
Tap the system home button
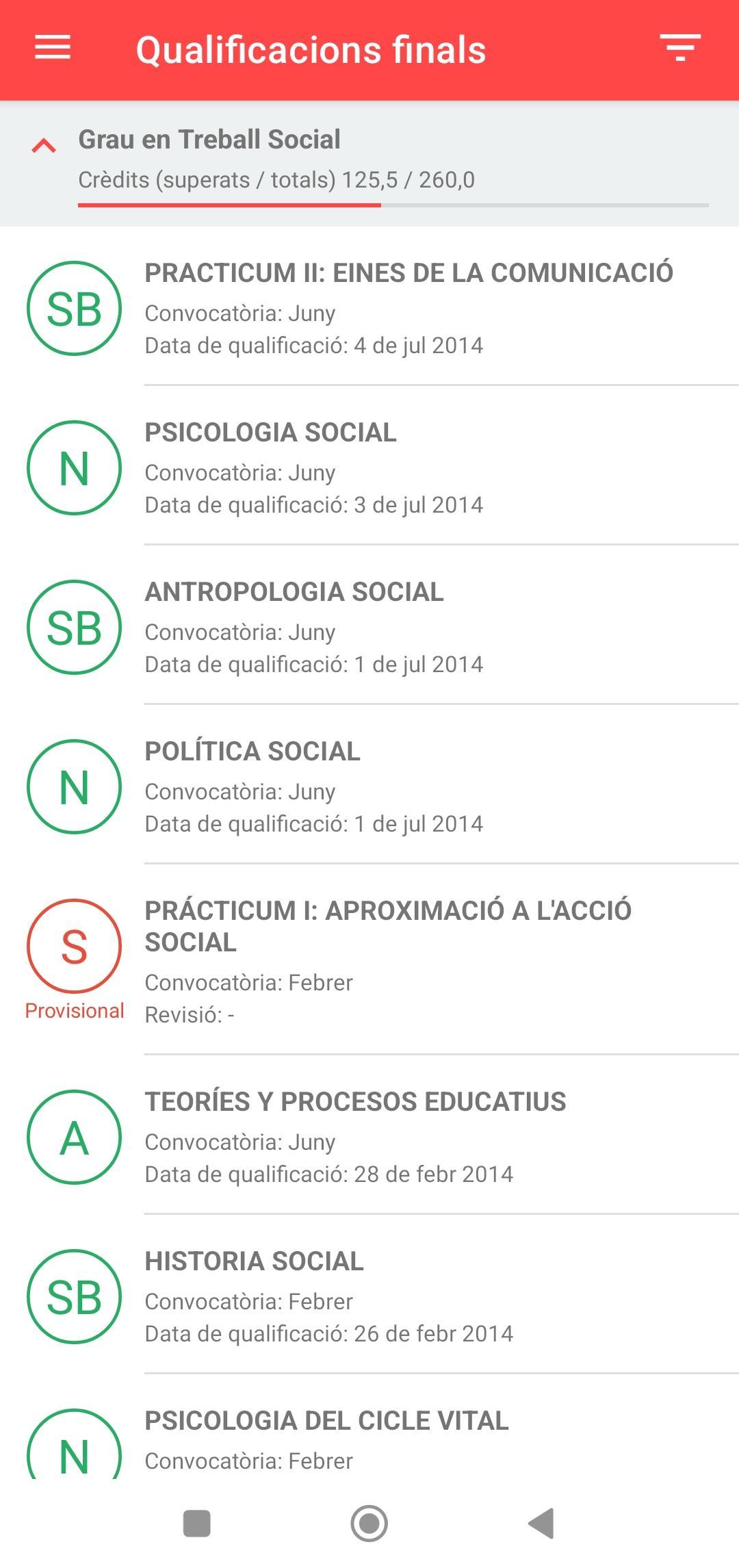(x=369, y=1524)
